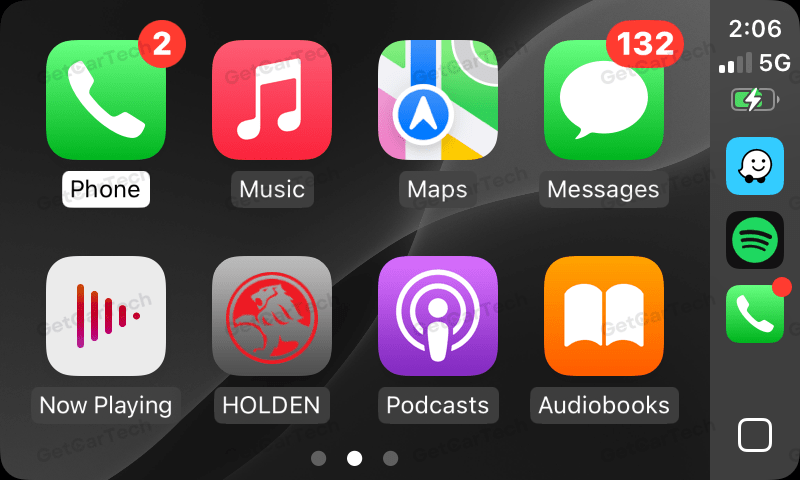Open the Audiobooks app
This screenshot has height=480, width=800.
pyautogui.click(x=603, y=316)
